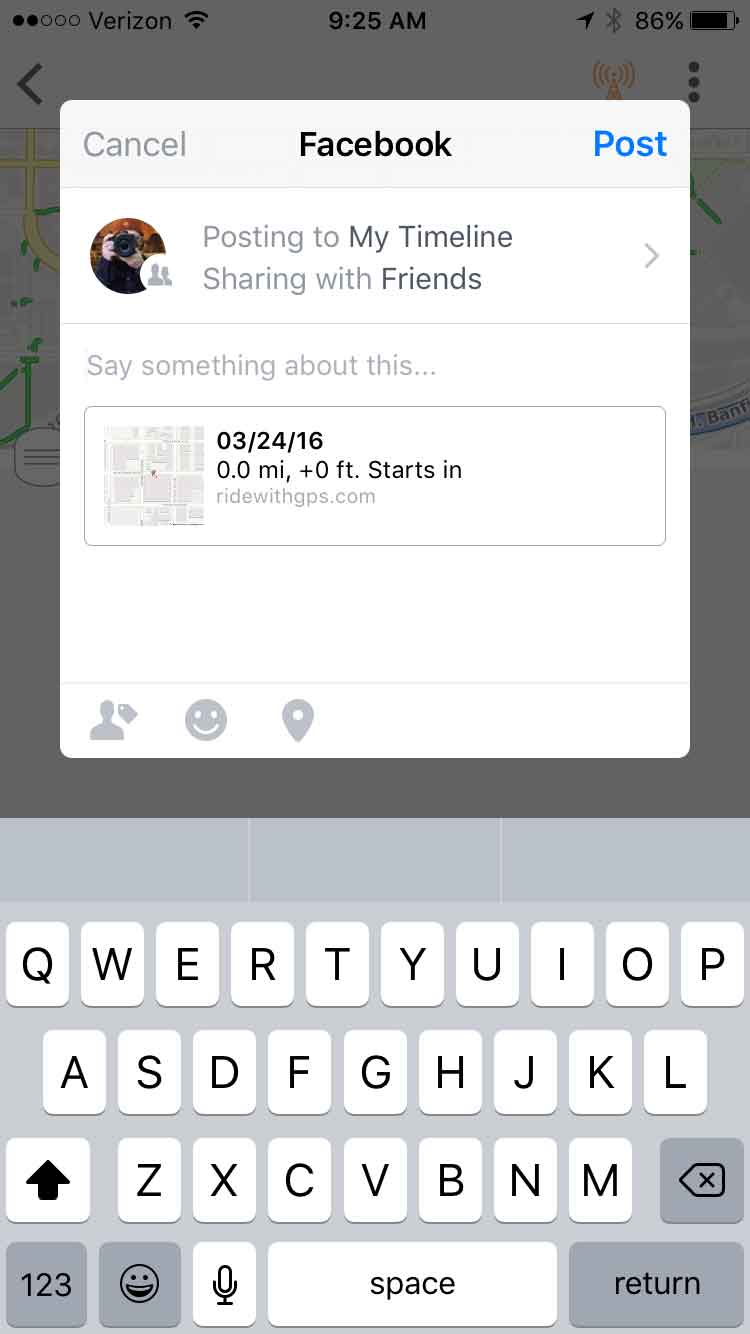
Task: Add a feeling or activity emoji
Action: (206, 720)
